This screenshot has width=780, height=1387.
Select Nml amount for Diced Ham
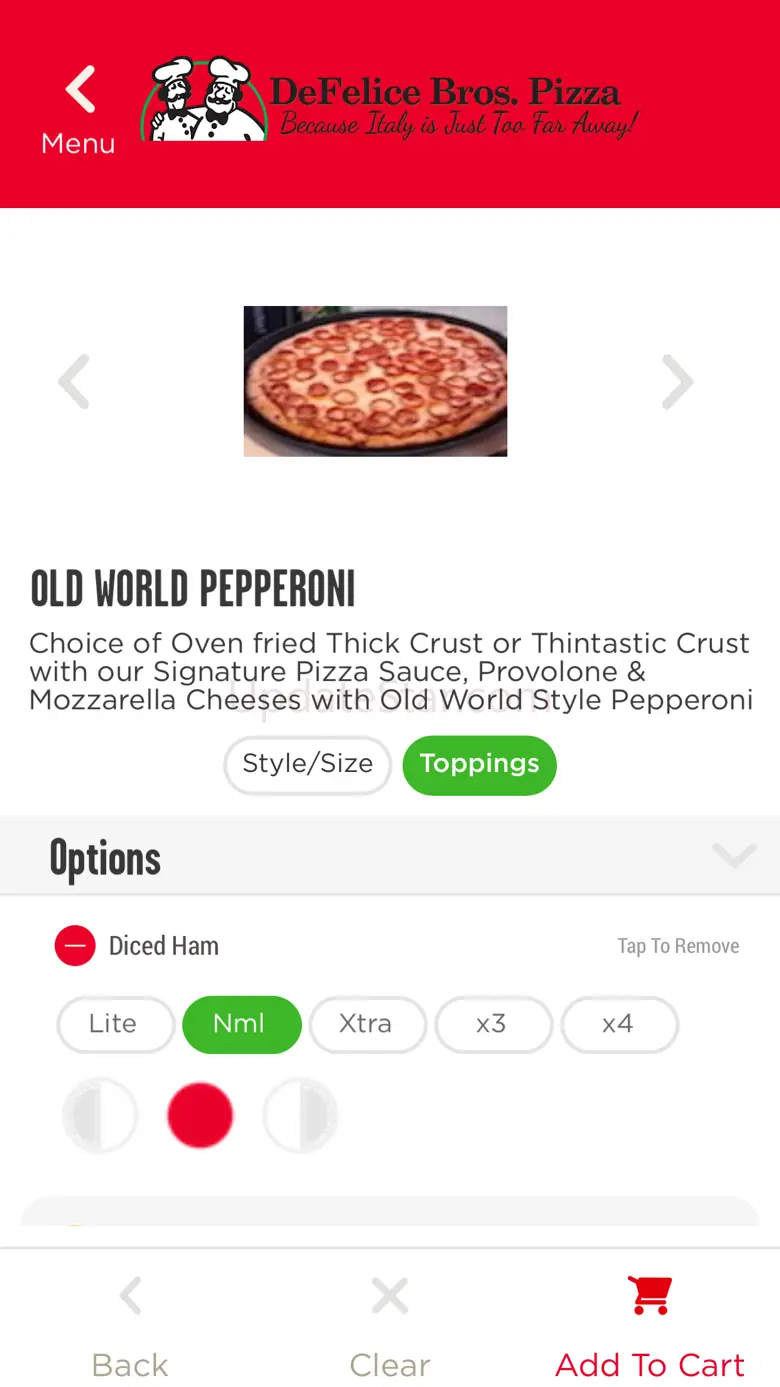(241, 1025)
